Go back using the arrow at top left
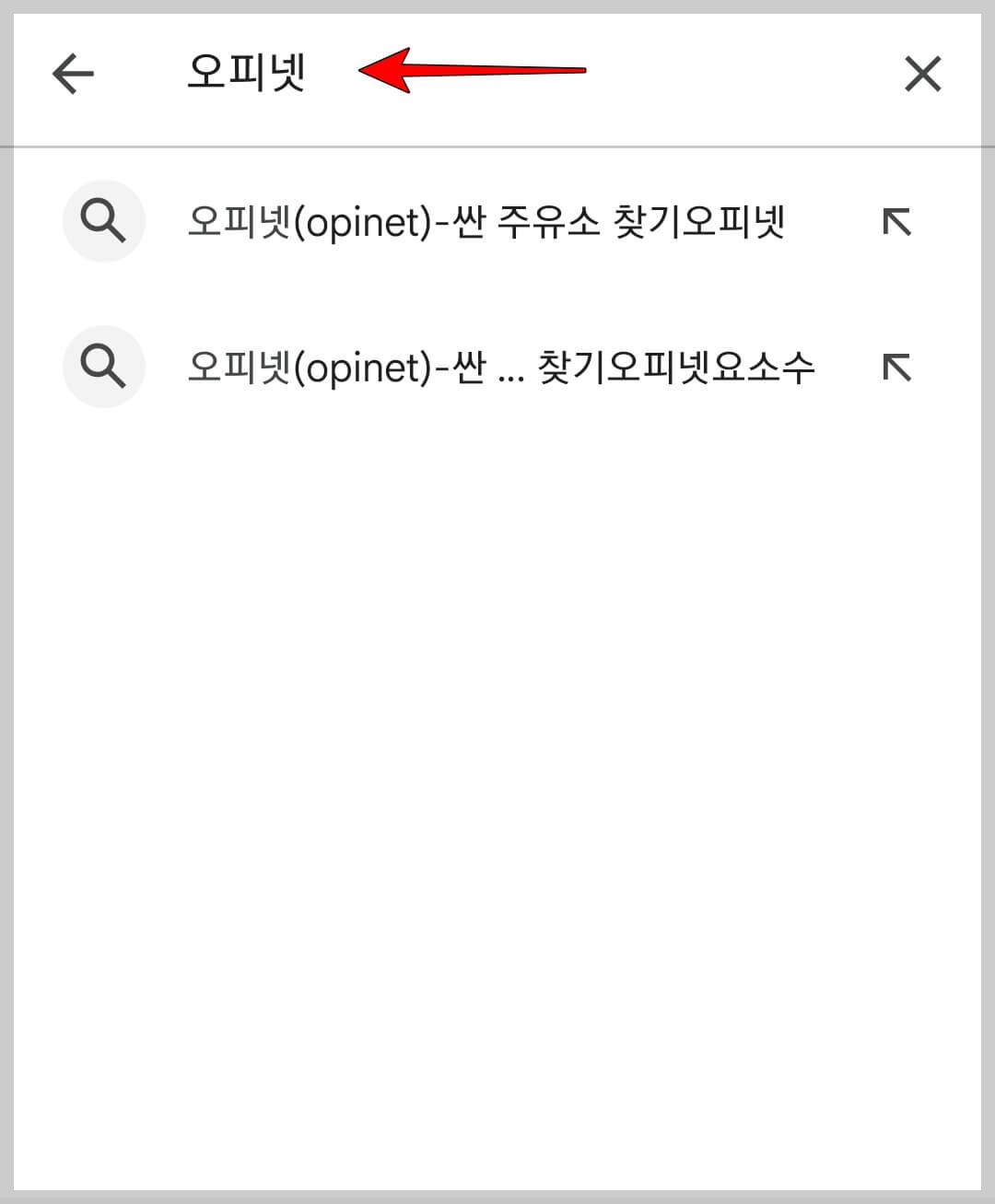 pos(72,74)
